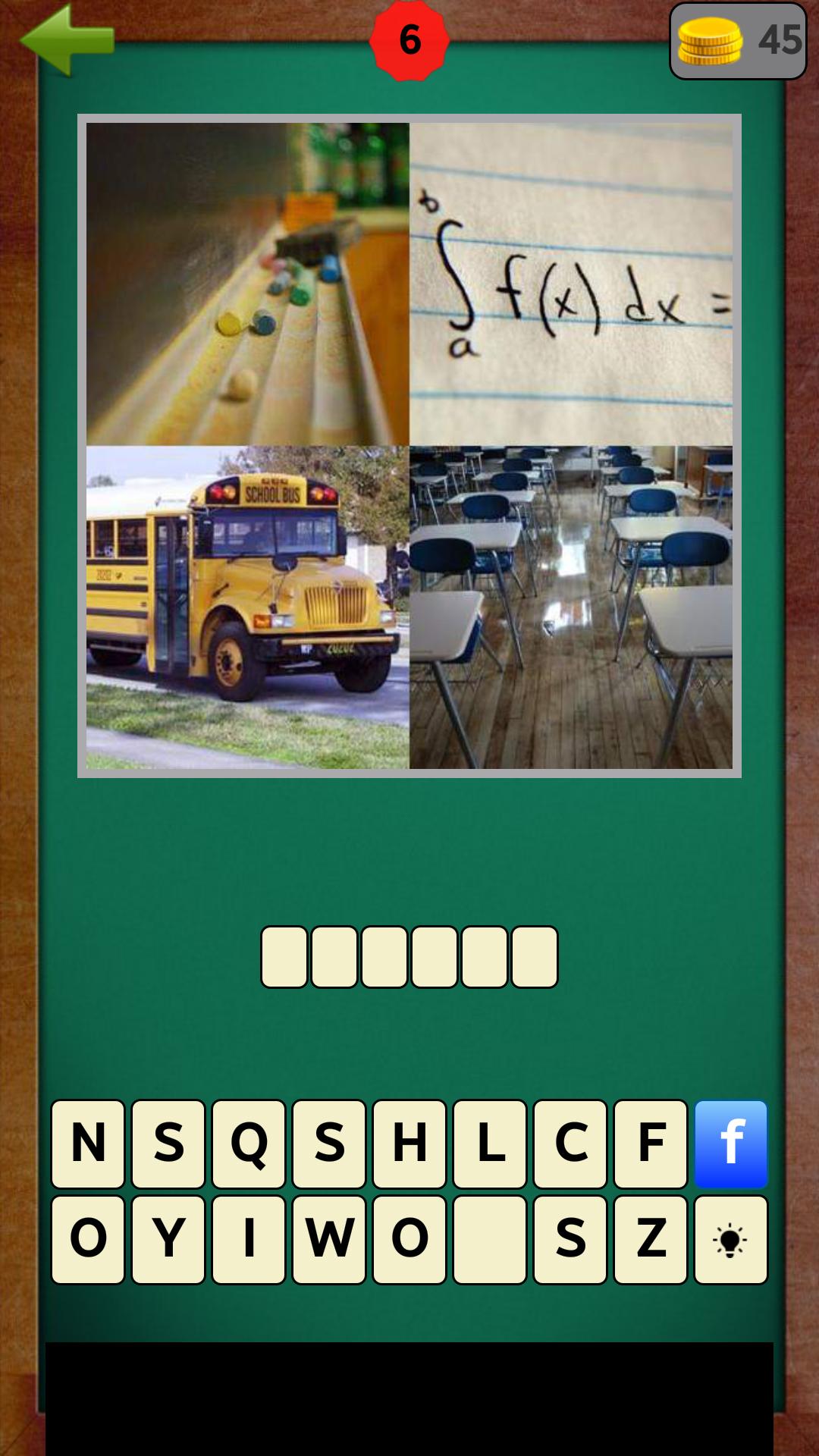This screenshot has width=819, height=1456.
Task: Click the red level 6 badge
Action: tap(409, 42)
